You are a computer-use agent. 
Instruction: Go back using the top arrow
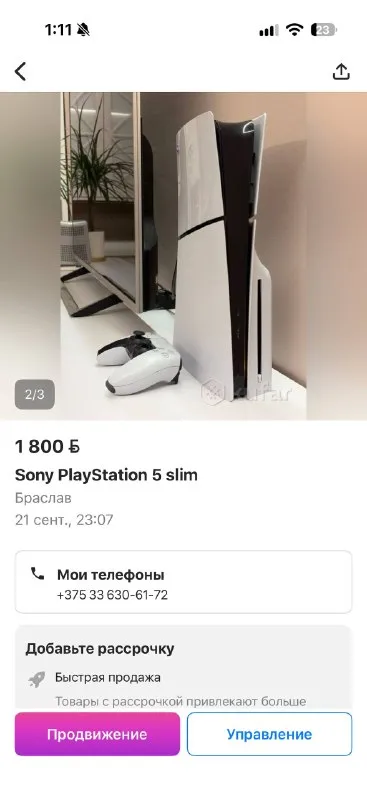20,72
